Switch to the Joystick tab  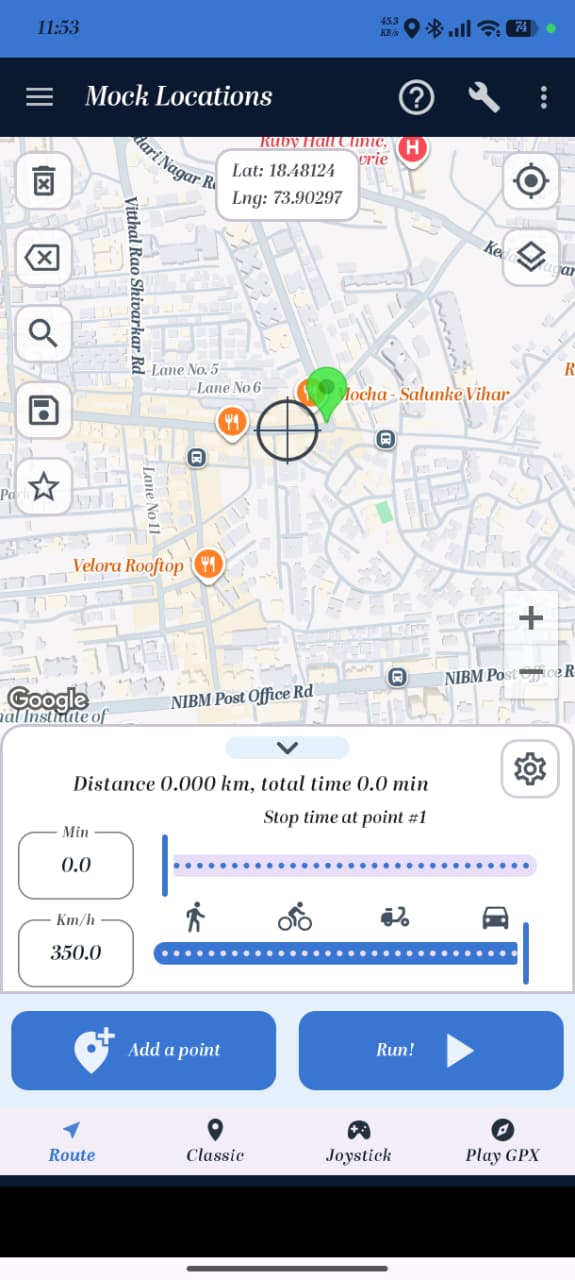359,1142
